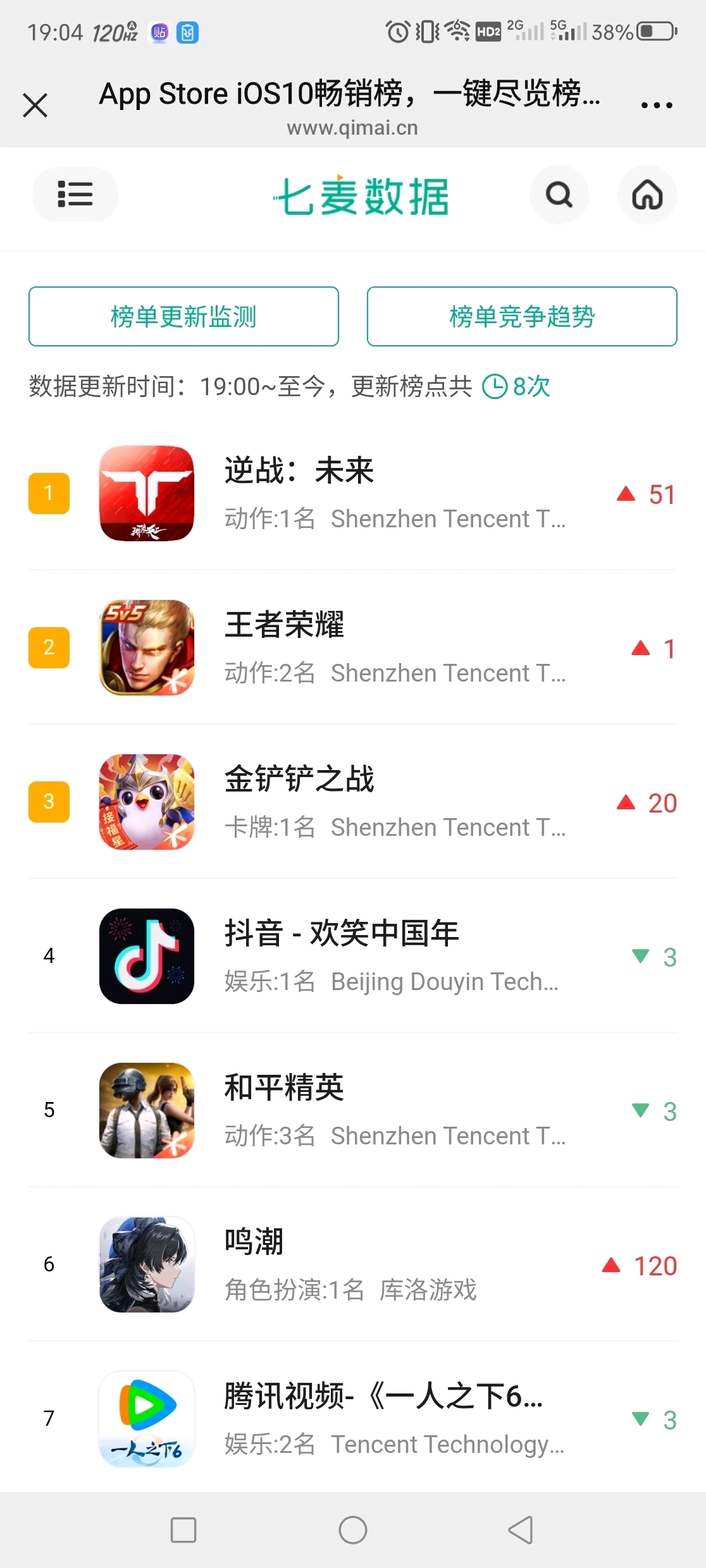Viewport: 706px width, 1568px height.
Task: Go to the Qimai home page
Action: click(x=647, y=194)
